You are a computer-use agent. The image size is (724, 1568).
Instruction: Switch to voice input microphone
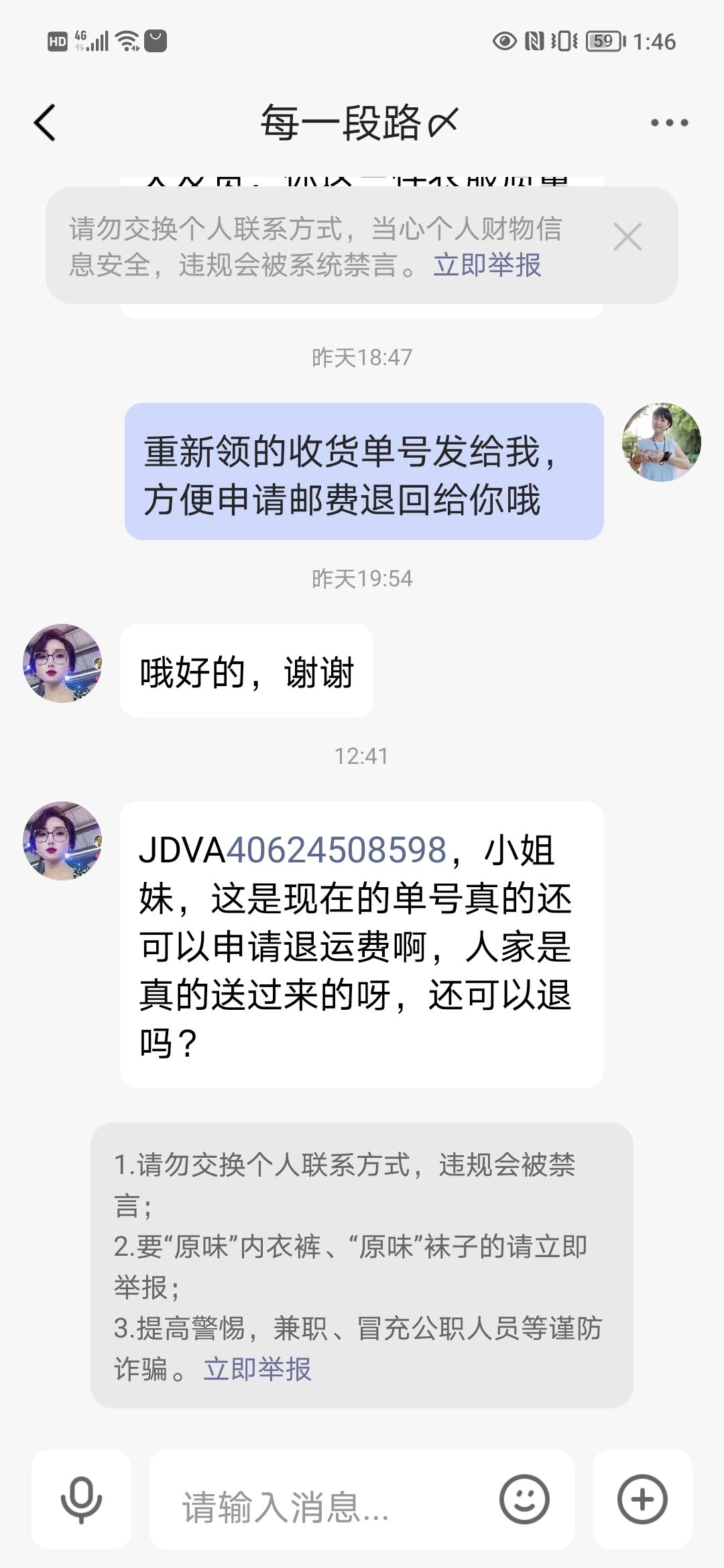(x=81, y=1500)
